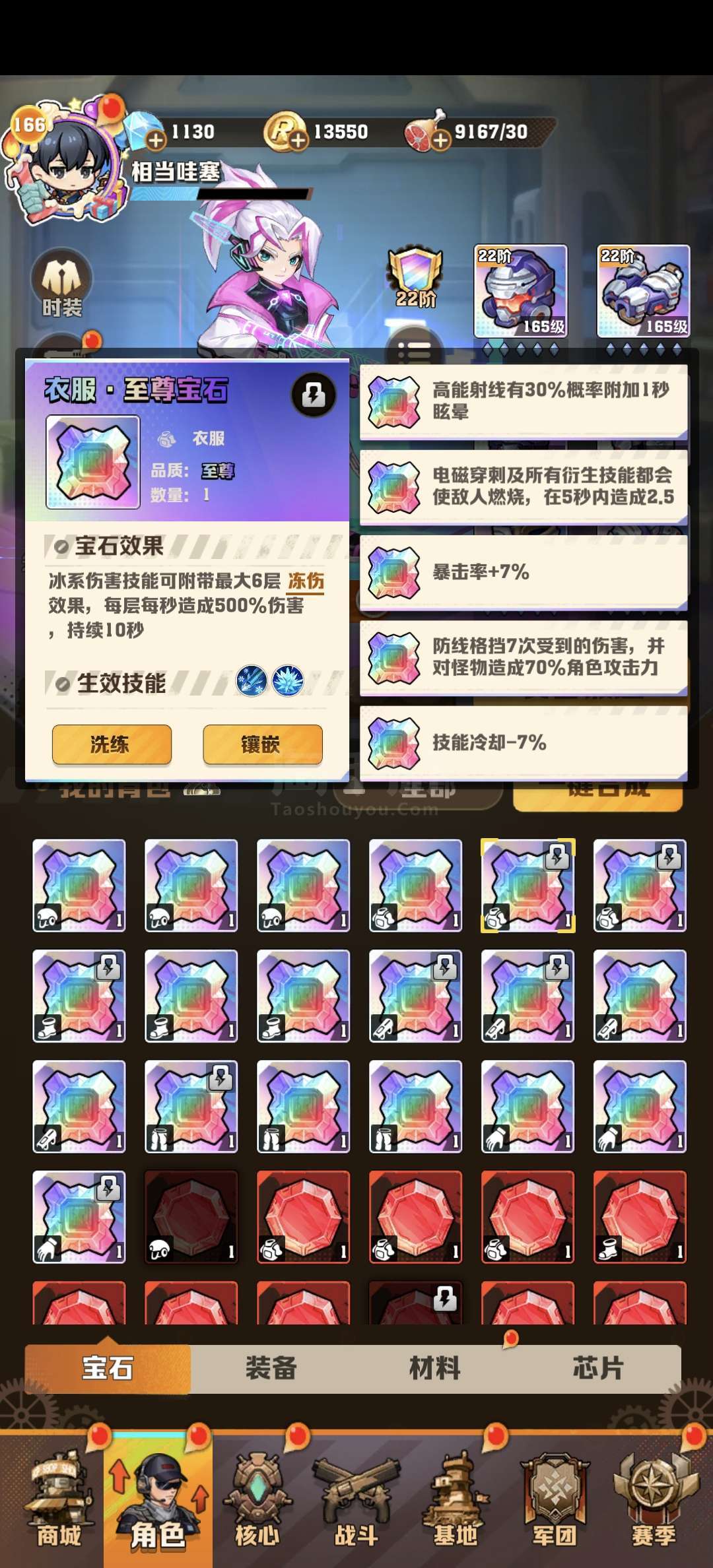Toggle the lock icon on the gem detail card
This screenshot has height=1568, width=713.
coord(314,395)
